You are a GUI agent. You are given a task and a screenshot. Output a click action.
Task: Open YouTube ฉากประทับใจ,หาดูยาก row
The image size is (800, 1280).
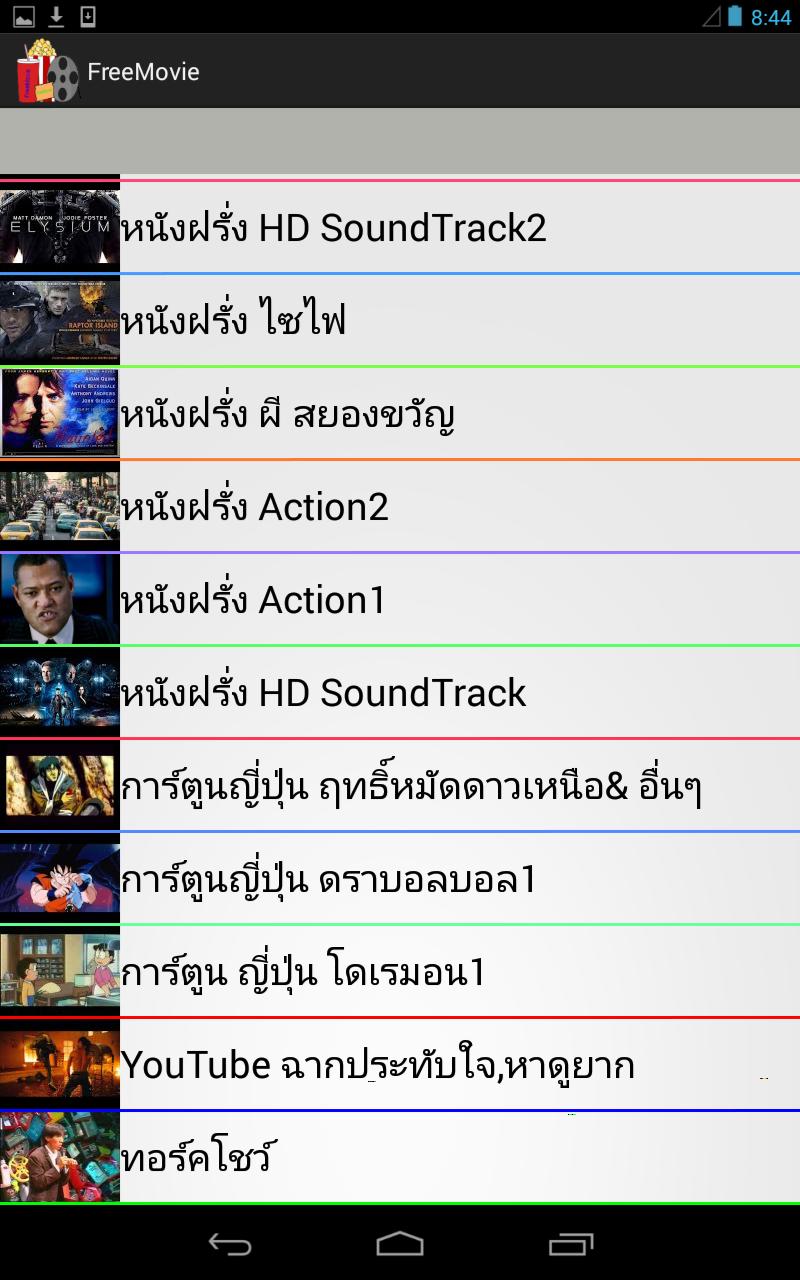click(x=400, y=1065)
